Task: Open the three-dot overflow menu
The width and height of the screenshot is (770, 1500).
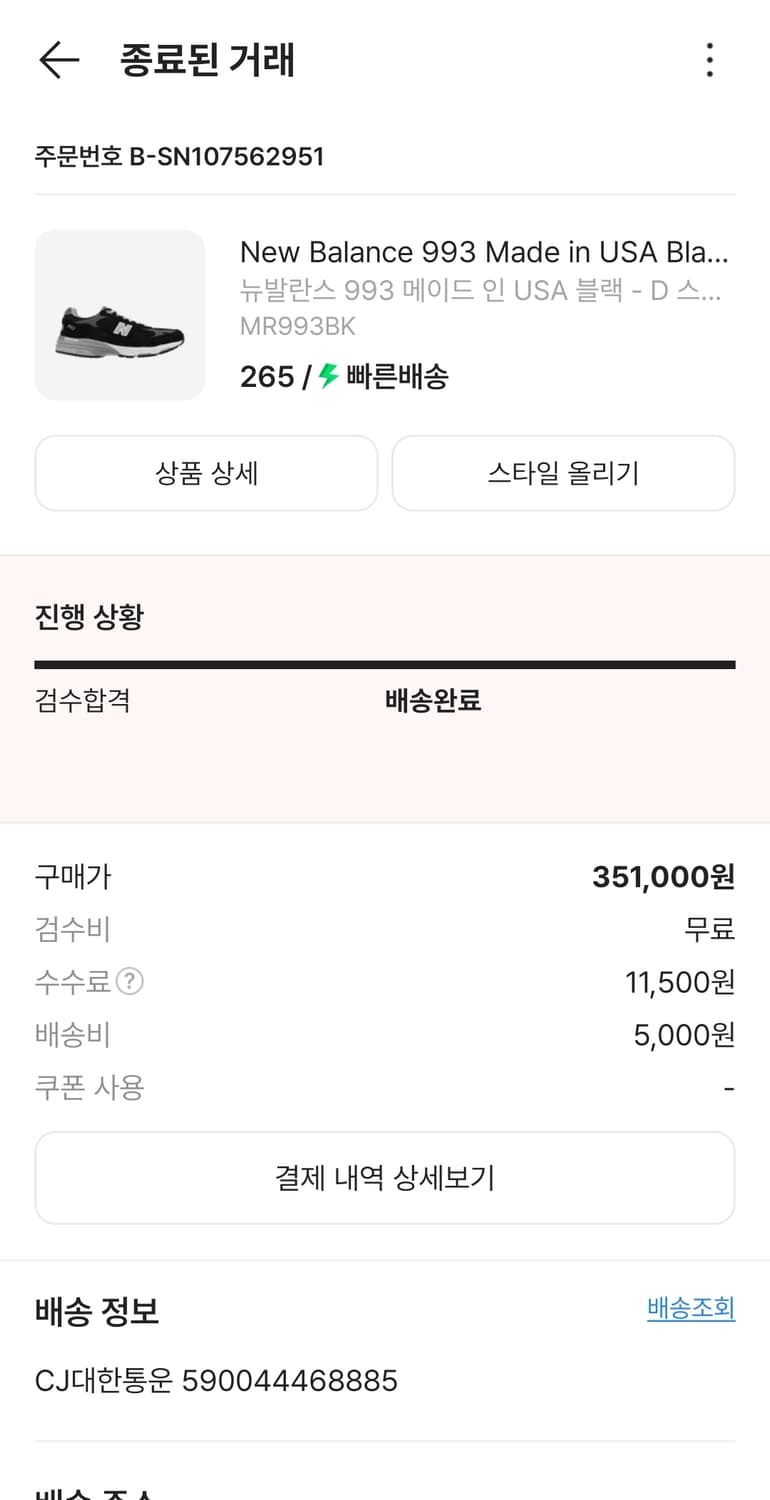Action: tap(709, 61)
